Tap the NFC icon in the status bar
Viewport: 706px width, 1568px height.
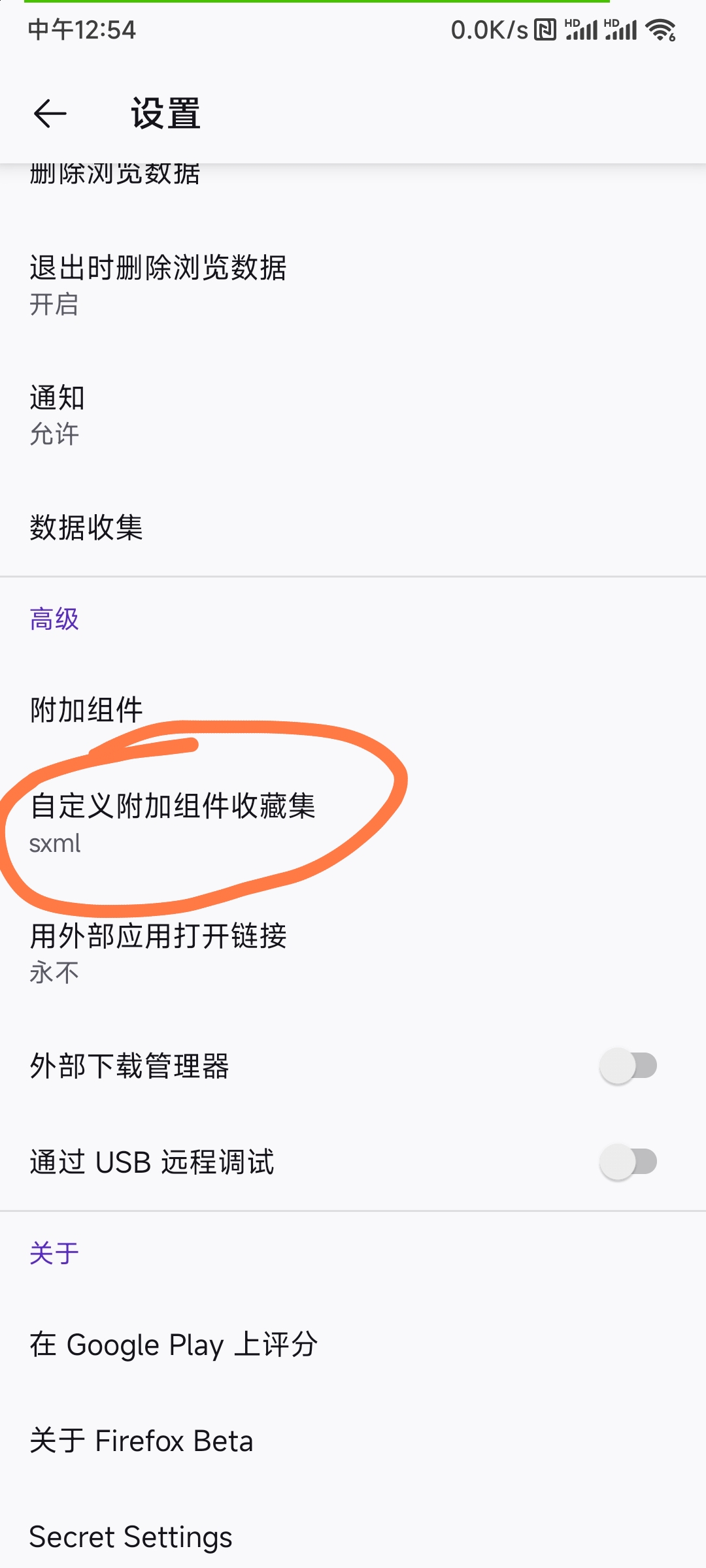tap(546, 29)
